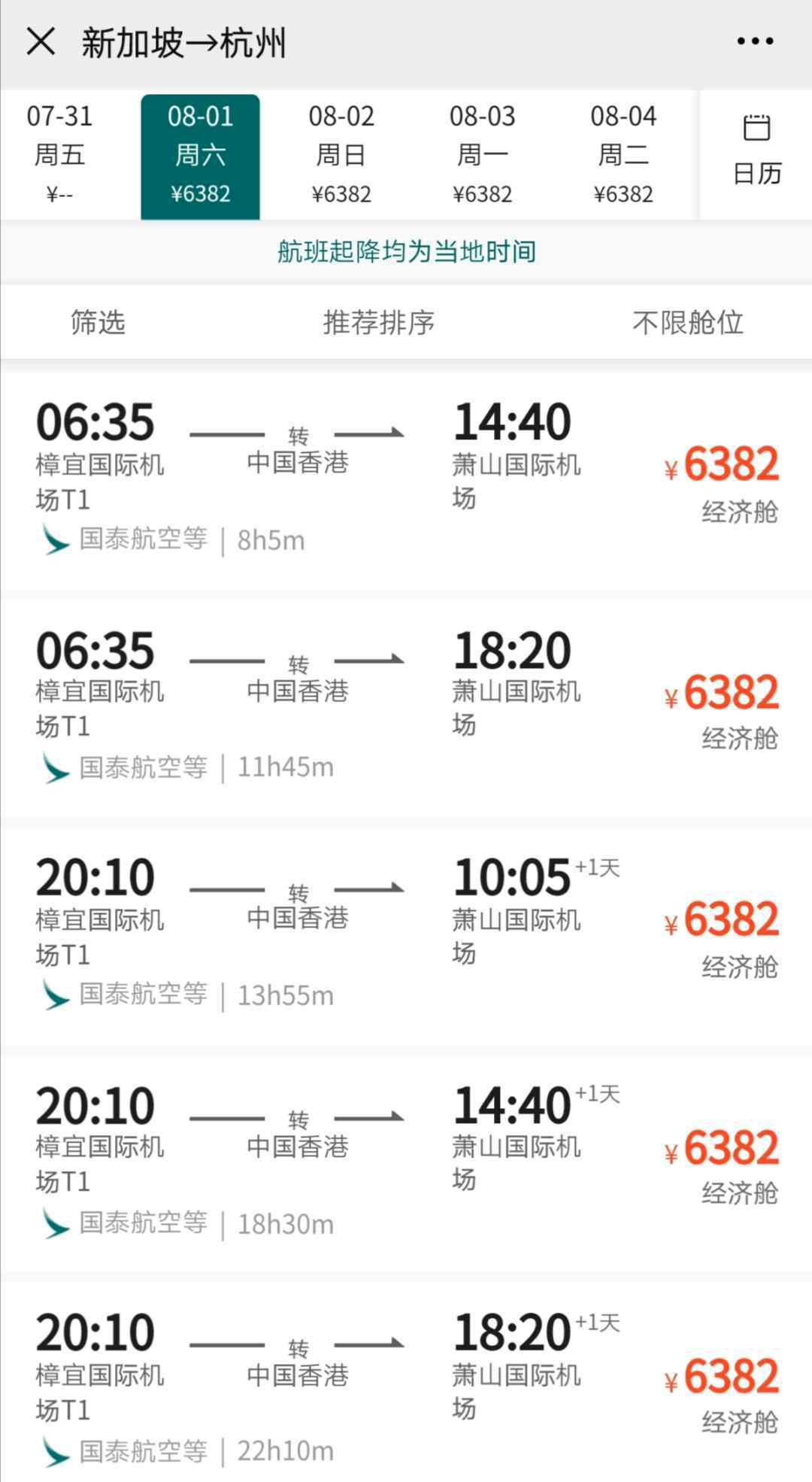The width and height of the screenshot is (812, 1482).
Task: Open the 20:10 flight lasting 18h30m
Action: [406, 1165]
